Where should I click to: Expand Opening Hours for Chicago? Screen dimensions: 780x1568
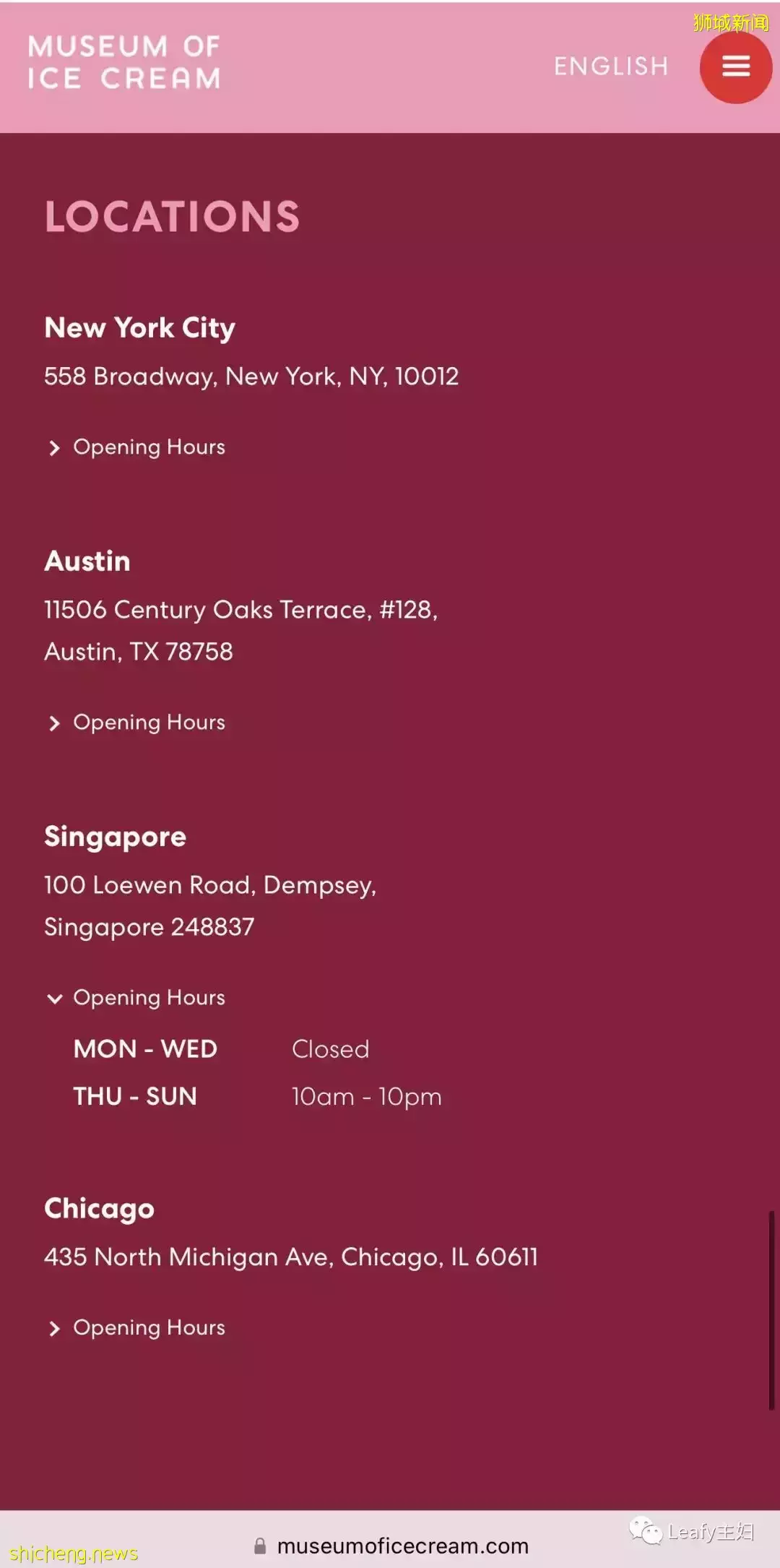click(x=137, y=1328)
